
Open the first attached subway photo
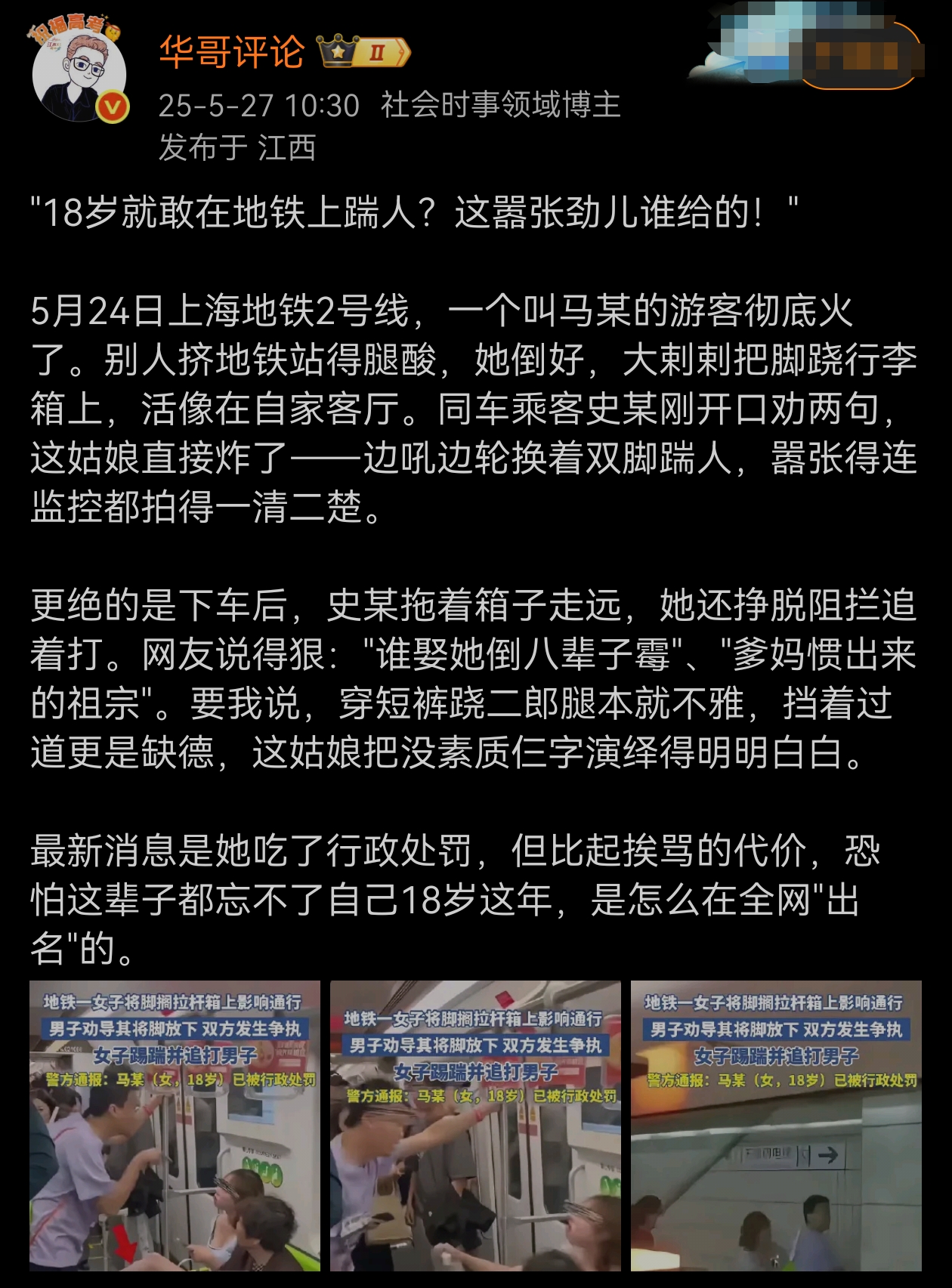(175, 1126)
